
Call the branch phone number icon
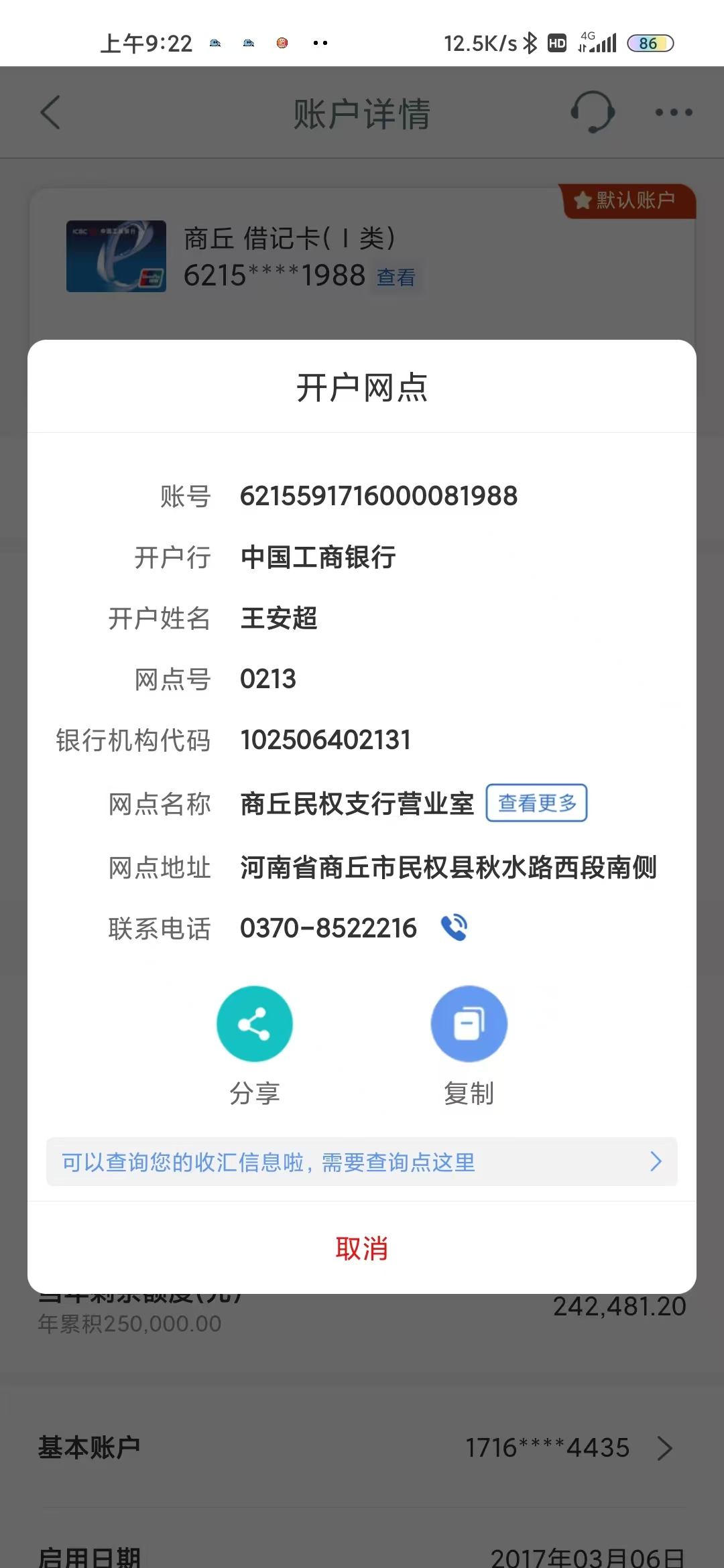(454, 928)
